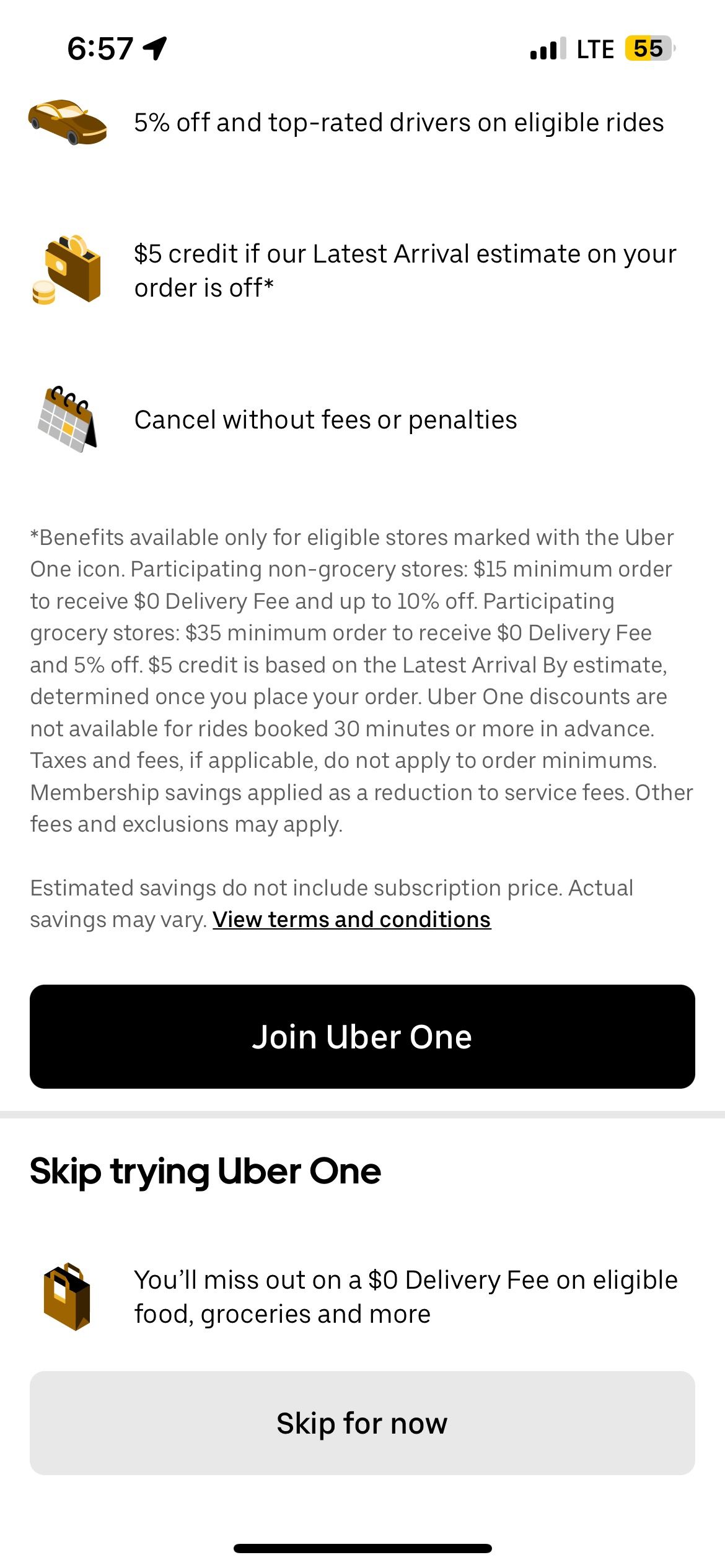
Task: Choose Skip for now
Action: coord(362,1423)
